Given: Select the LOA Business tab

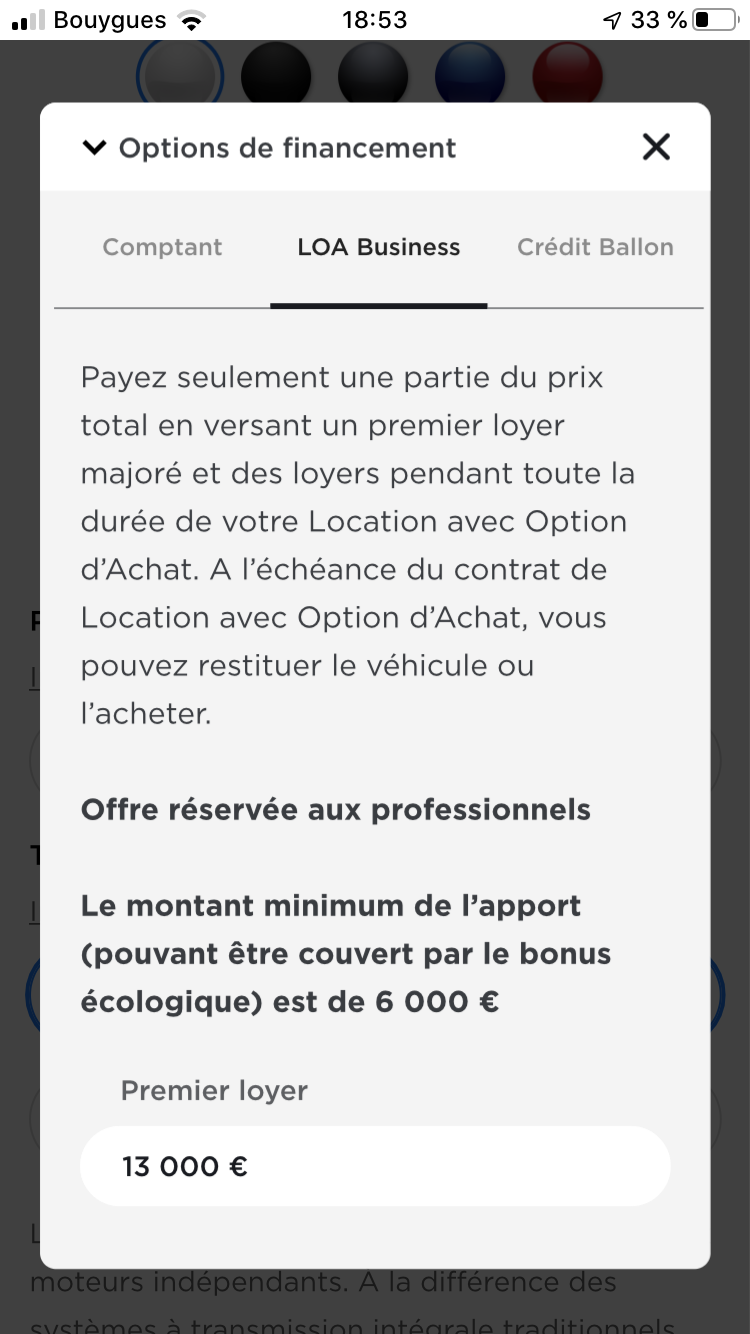Looking at the screenshot, I should tap(379, 247).
